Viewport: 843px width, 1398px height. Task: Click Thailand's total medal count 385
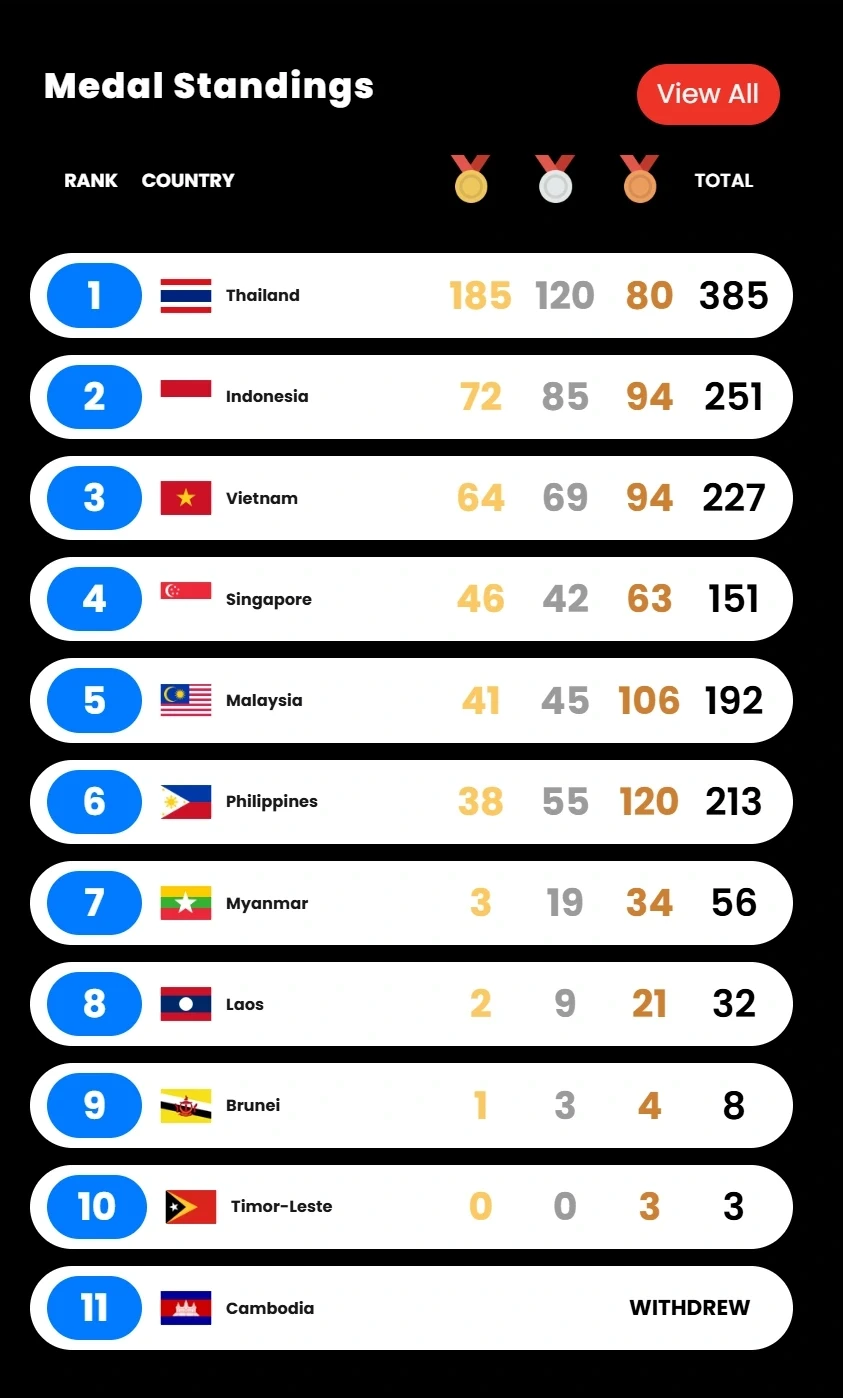pos(733,295)
